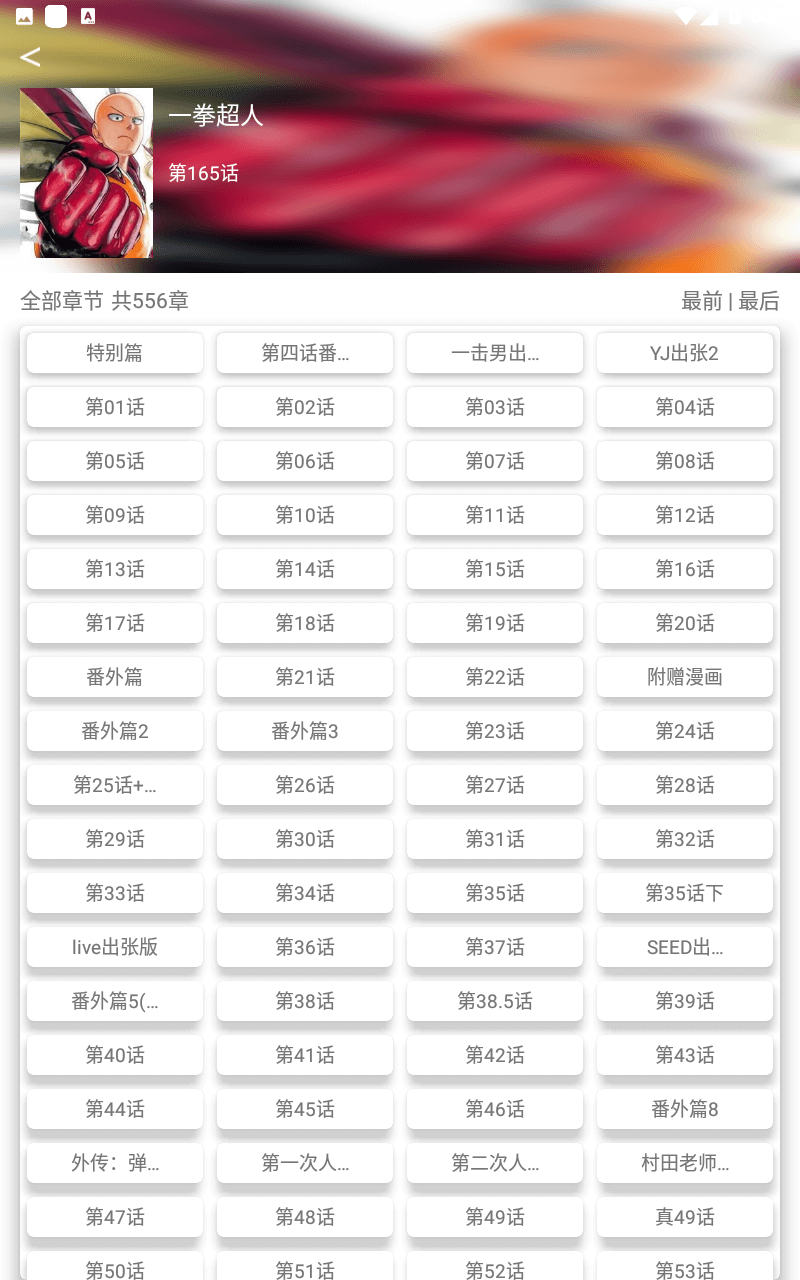Screen dimensions: 800x1280
Task: Read chapter 第42话
Action: click(495, 1055)
